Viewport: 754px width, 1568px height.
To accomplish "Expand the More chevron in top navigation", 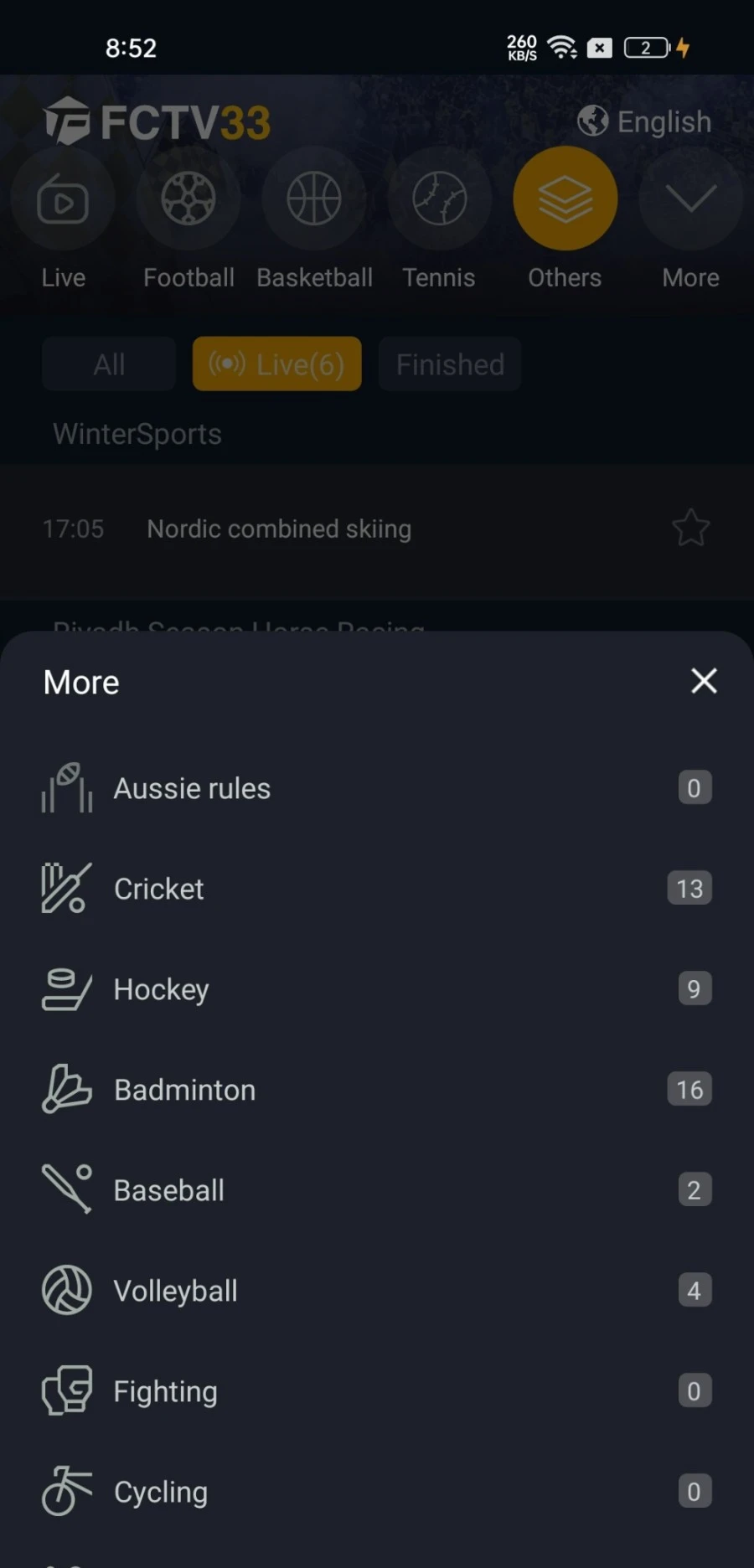I will coord(689,199).
